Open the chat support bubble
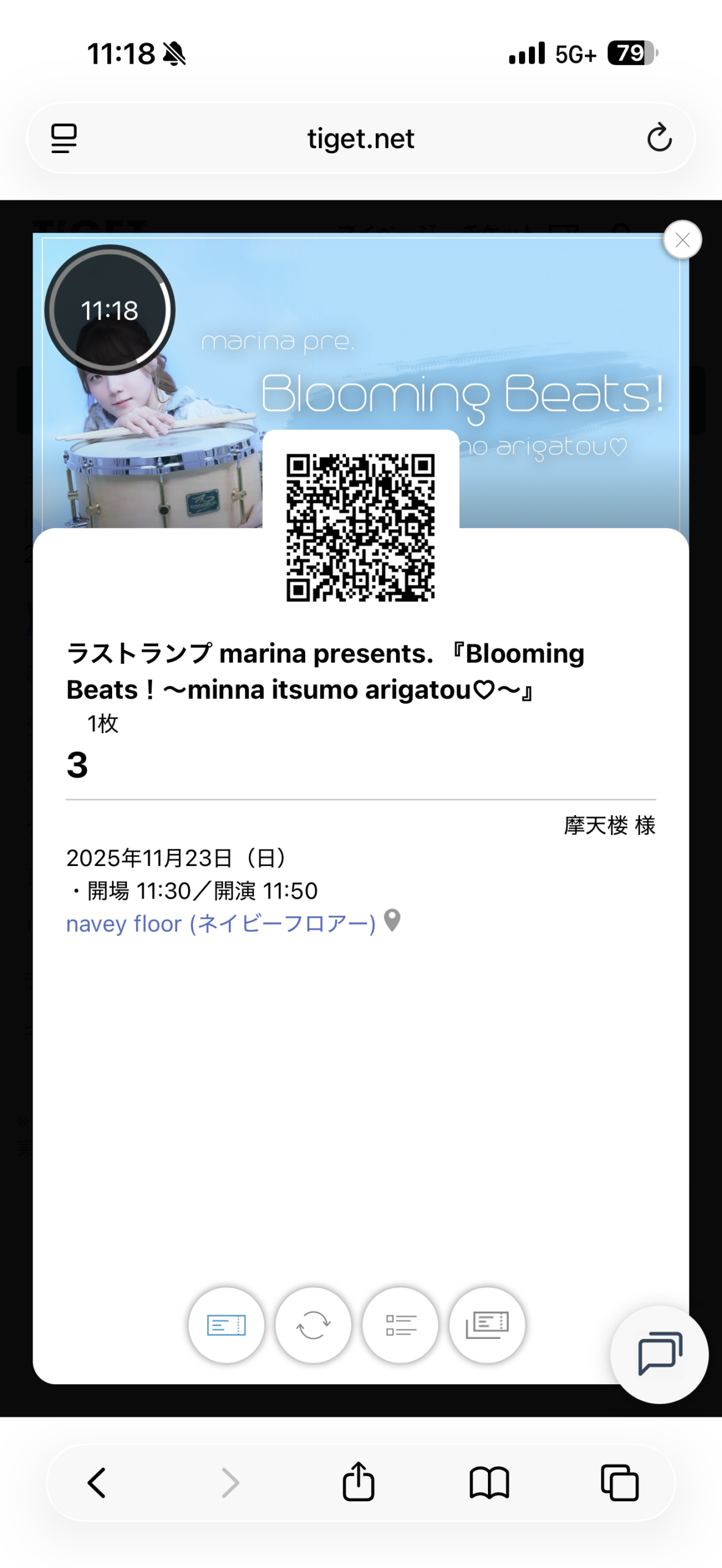This screenshot has height=1568, width=722. click(x=659, y=1354)
